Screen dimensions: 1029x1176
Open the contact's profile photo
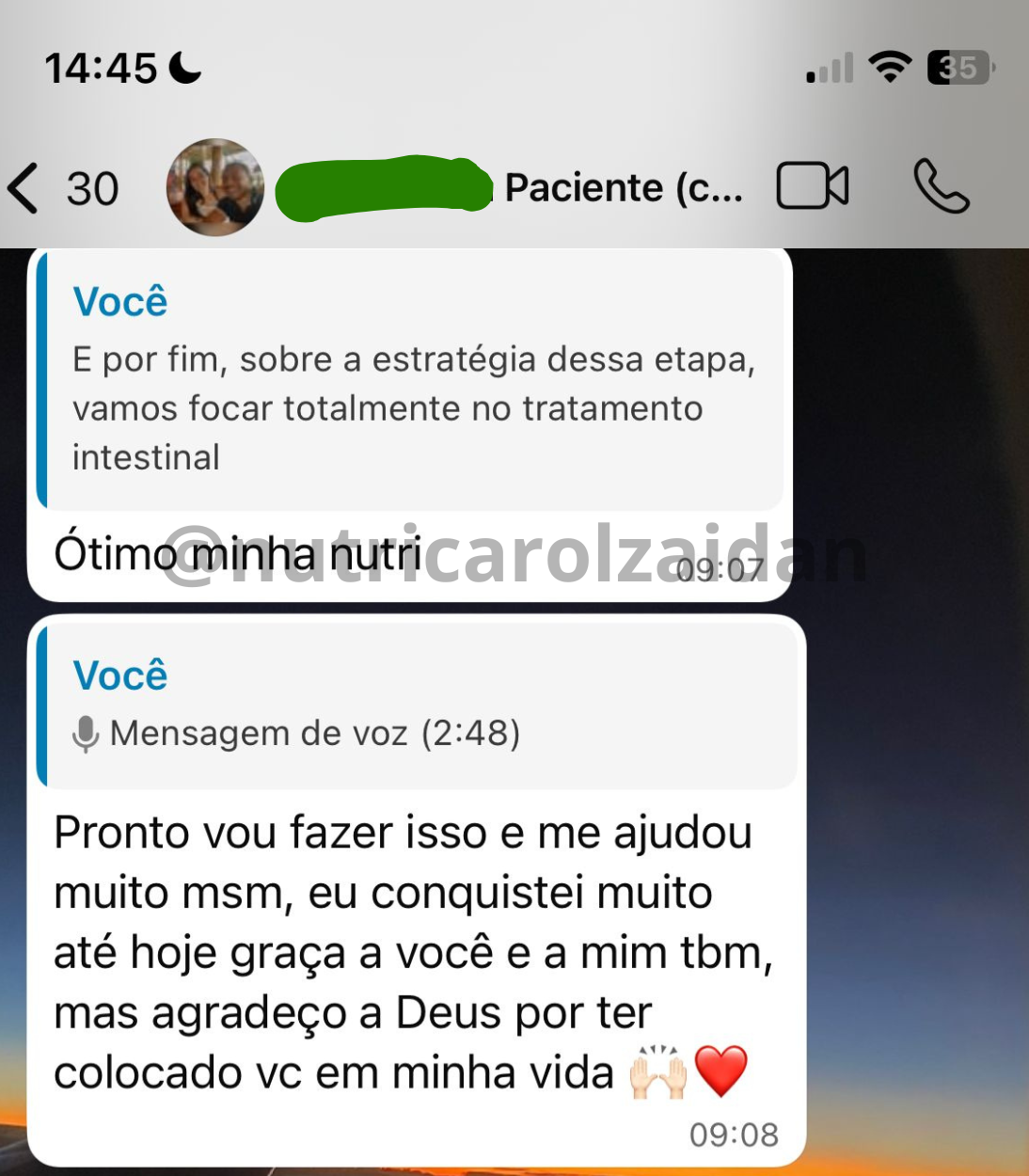tap(215, 187)
